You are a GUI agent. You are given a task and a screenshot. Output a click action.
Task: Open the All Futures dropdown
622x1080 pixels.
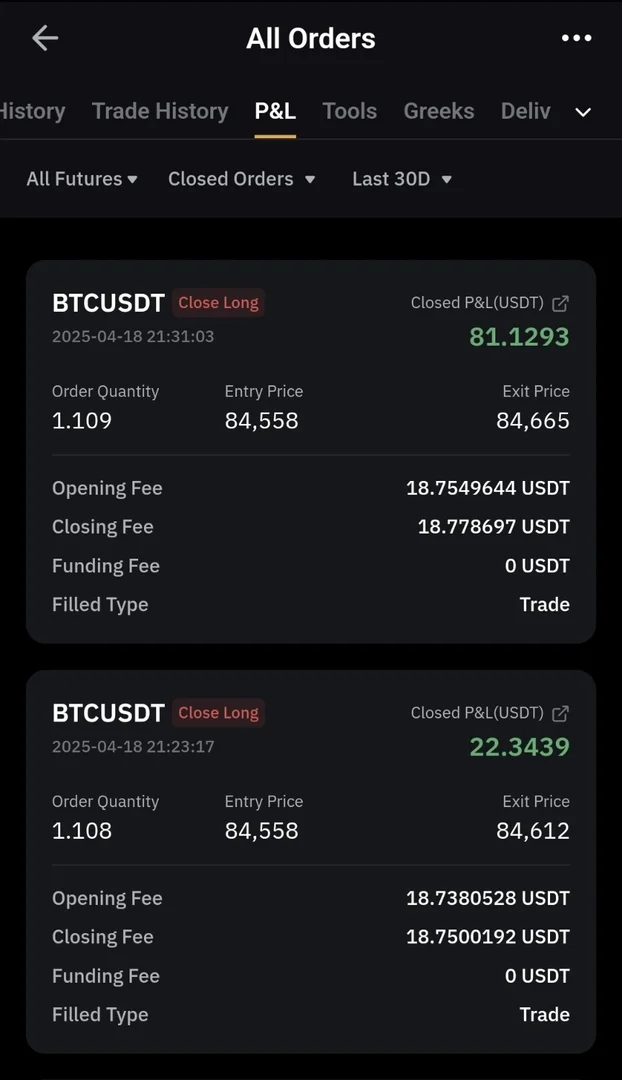[x=82, y=179]
